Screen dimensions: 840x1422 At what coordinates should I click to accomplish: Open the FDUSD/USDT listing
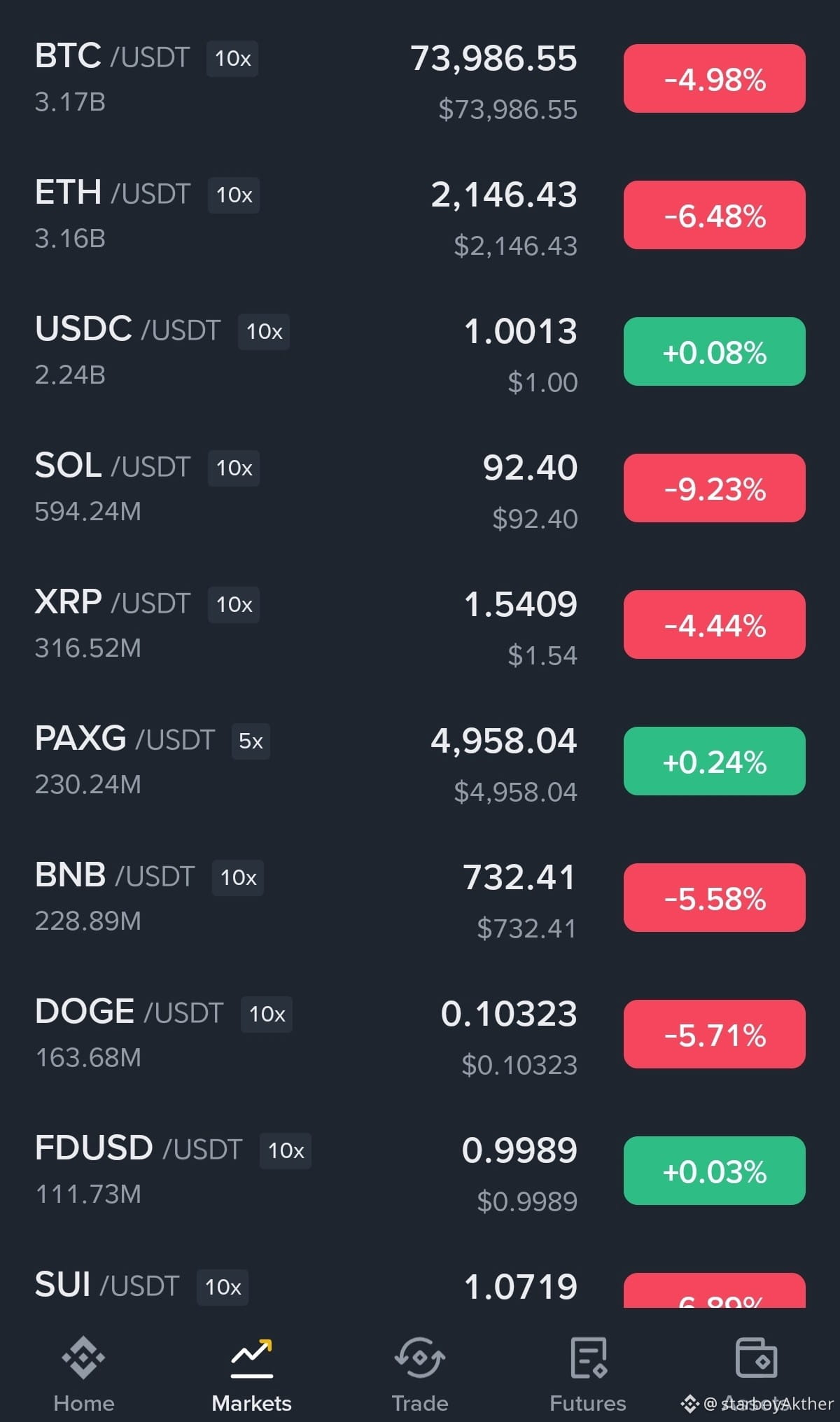420,1171
